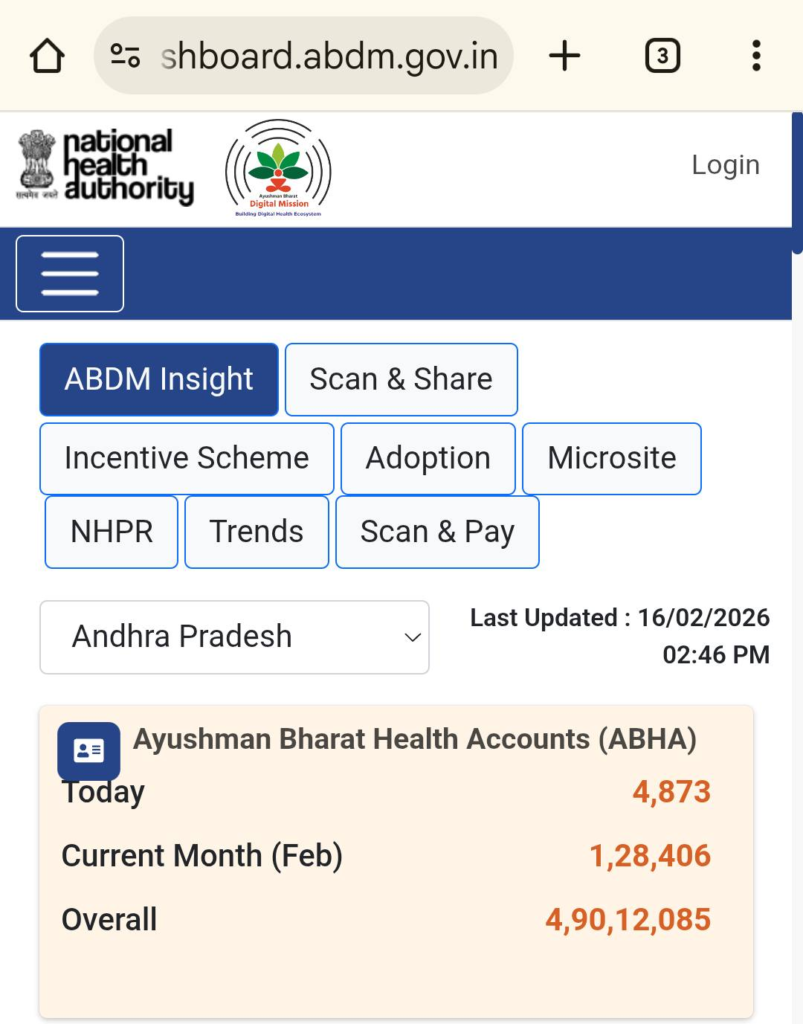Switch to the Adoption tab
Viewport: 803px width, 1024px height.
(428, 459)
